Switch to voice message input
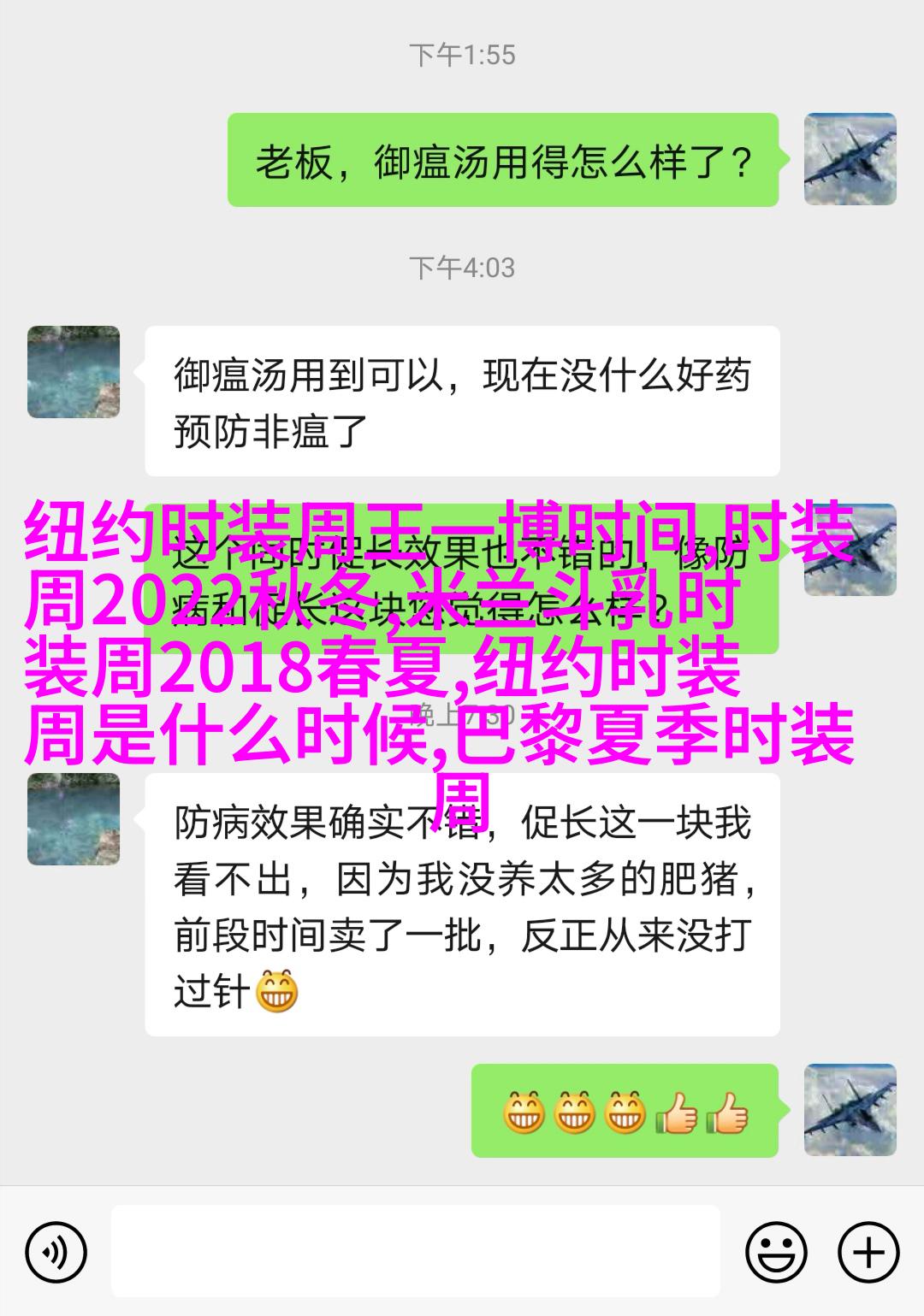924x1316 pixels. 56,1254
